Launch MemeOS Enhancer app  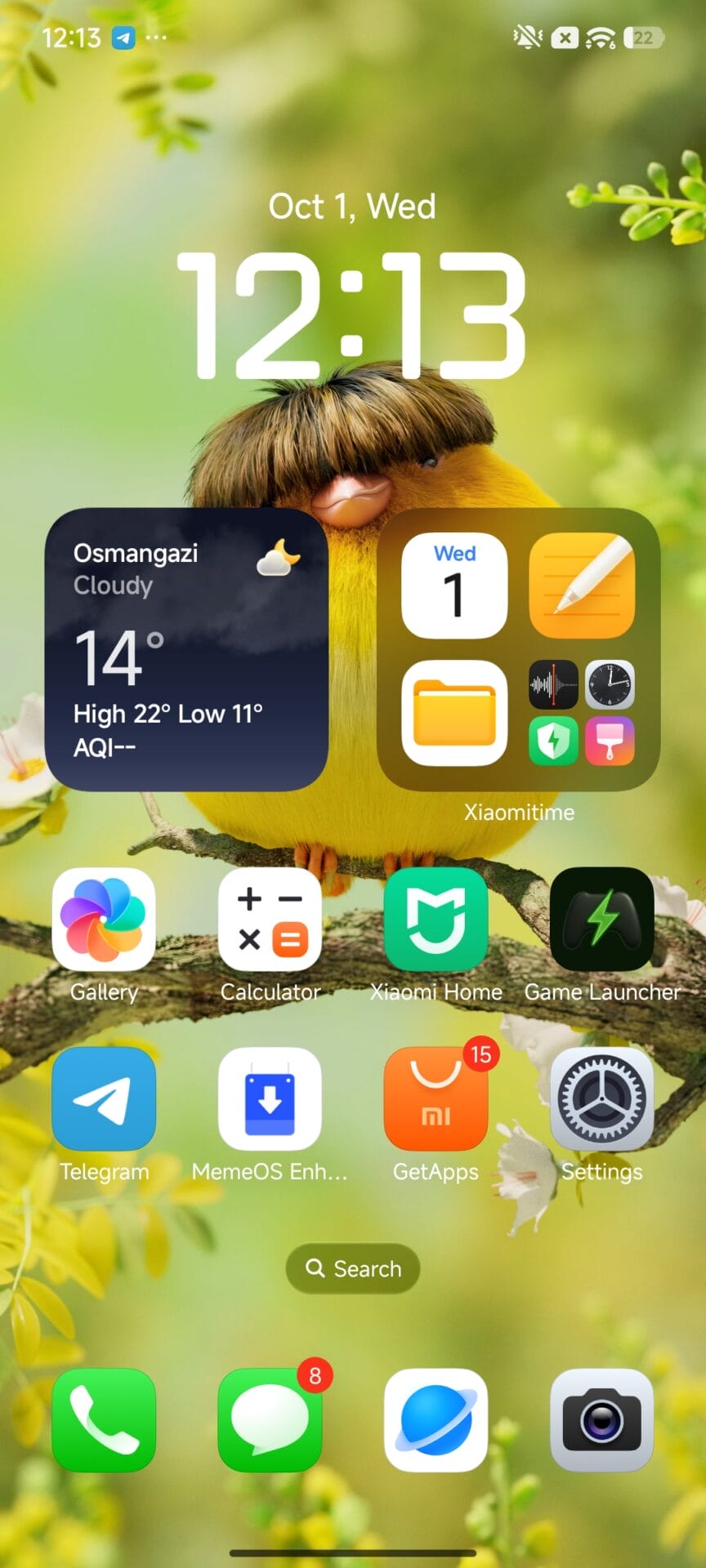pos(270,1099)
